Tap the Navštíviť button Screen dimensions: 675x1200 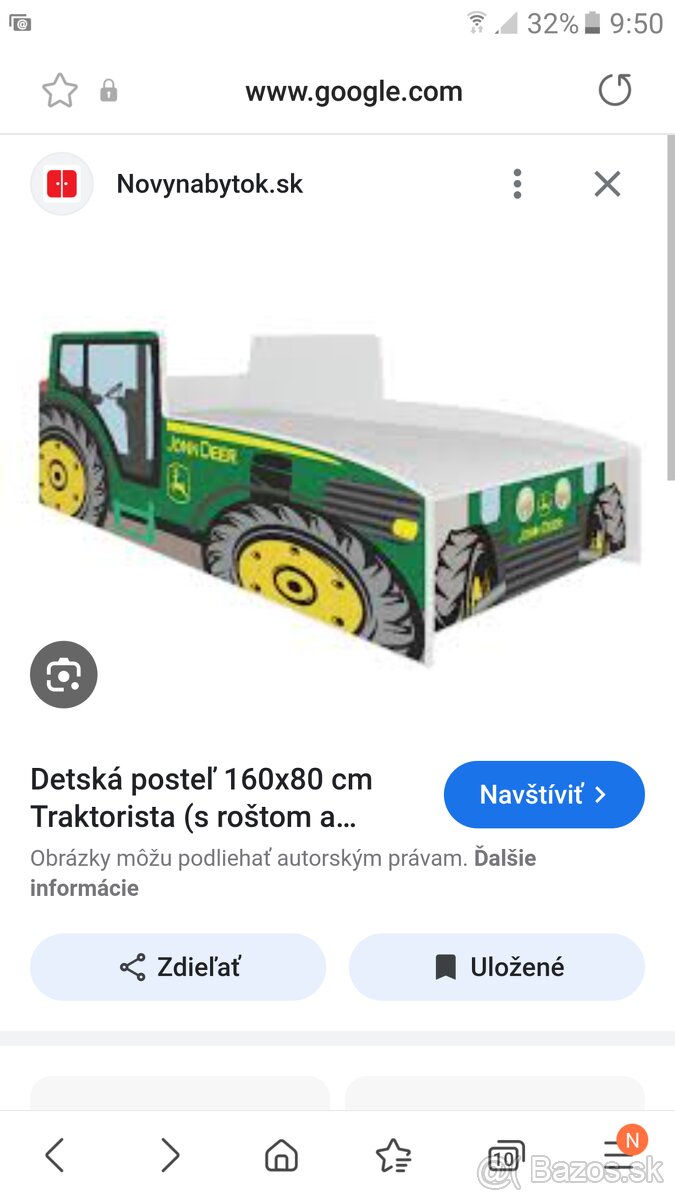click(x=544, y=795)
